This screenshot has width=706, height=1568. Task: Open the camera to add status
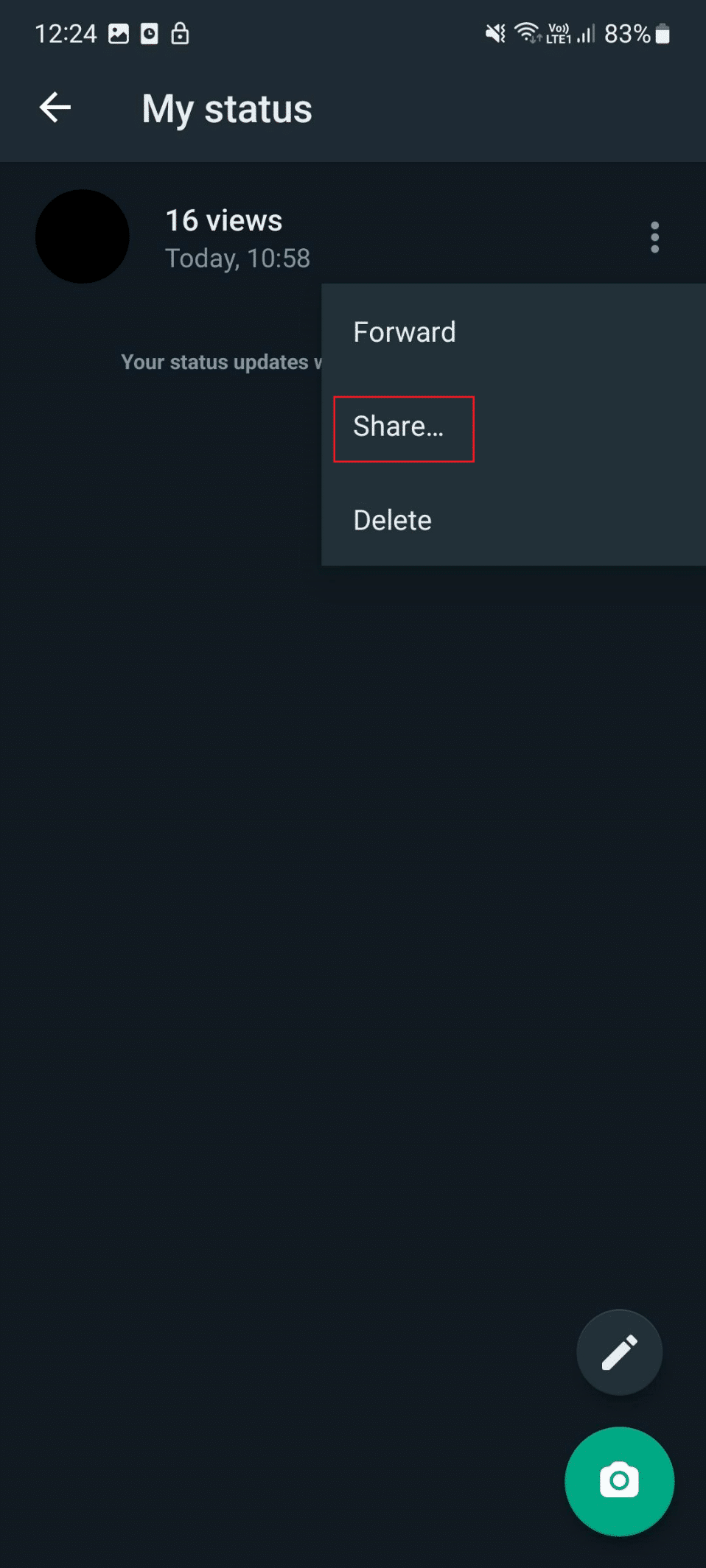tap(619, 1481)
